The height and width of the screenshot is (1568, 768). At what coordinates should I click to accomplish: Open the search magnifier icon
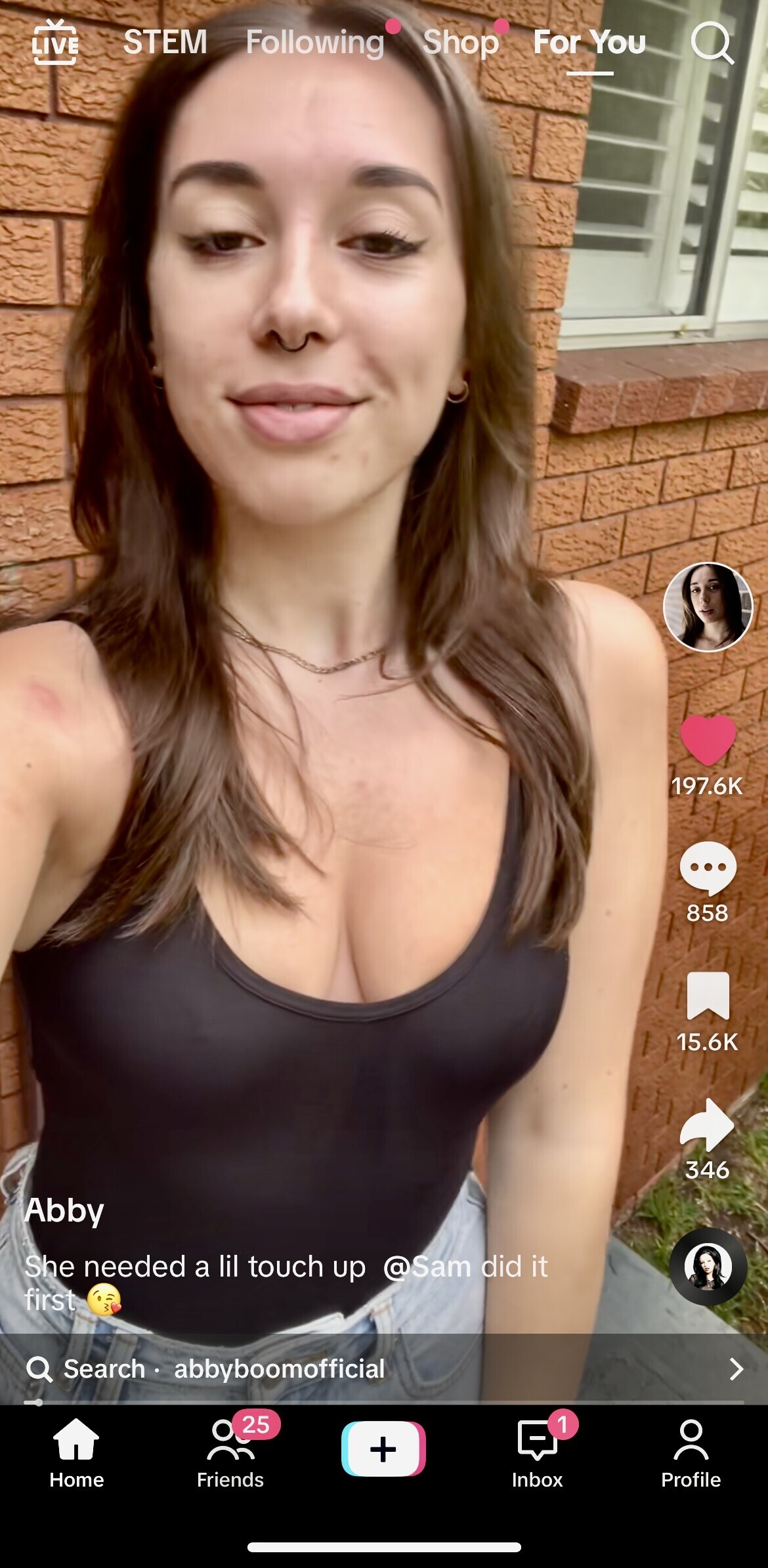coord(712,43)
